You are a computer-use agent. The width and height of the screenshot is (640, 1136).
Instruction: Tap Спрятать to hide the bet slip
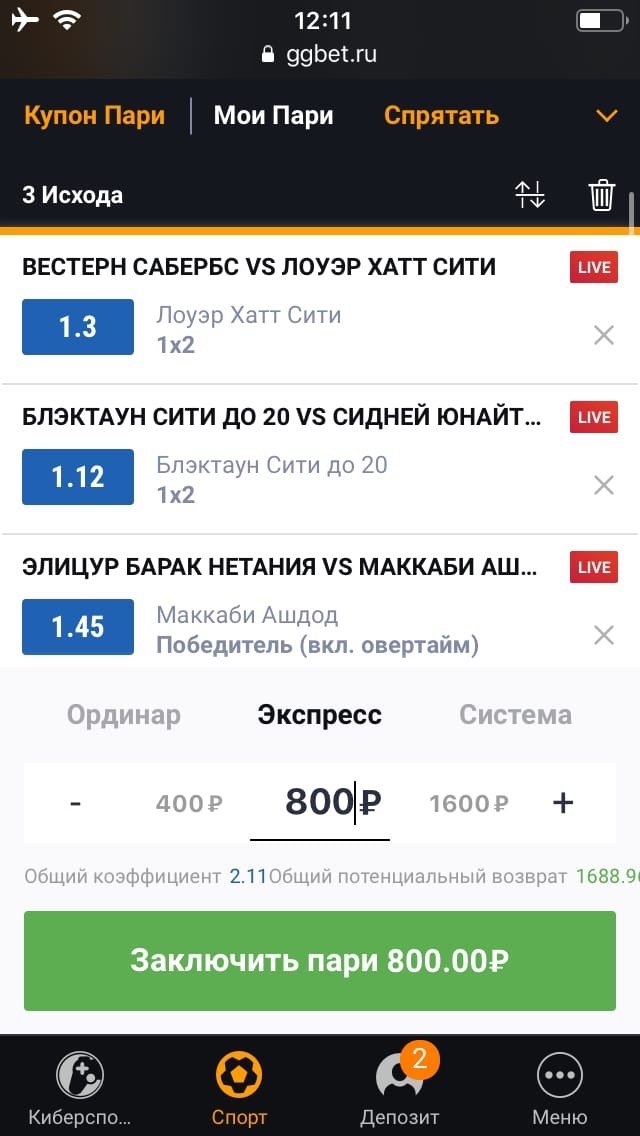pos(441,116)
